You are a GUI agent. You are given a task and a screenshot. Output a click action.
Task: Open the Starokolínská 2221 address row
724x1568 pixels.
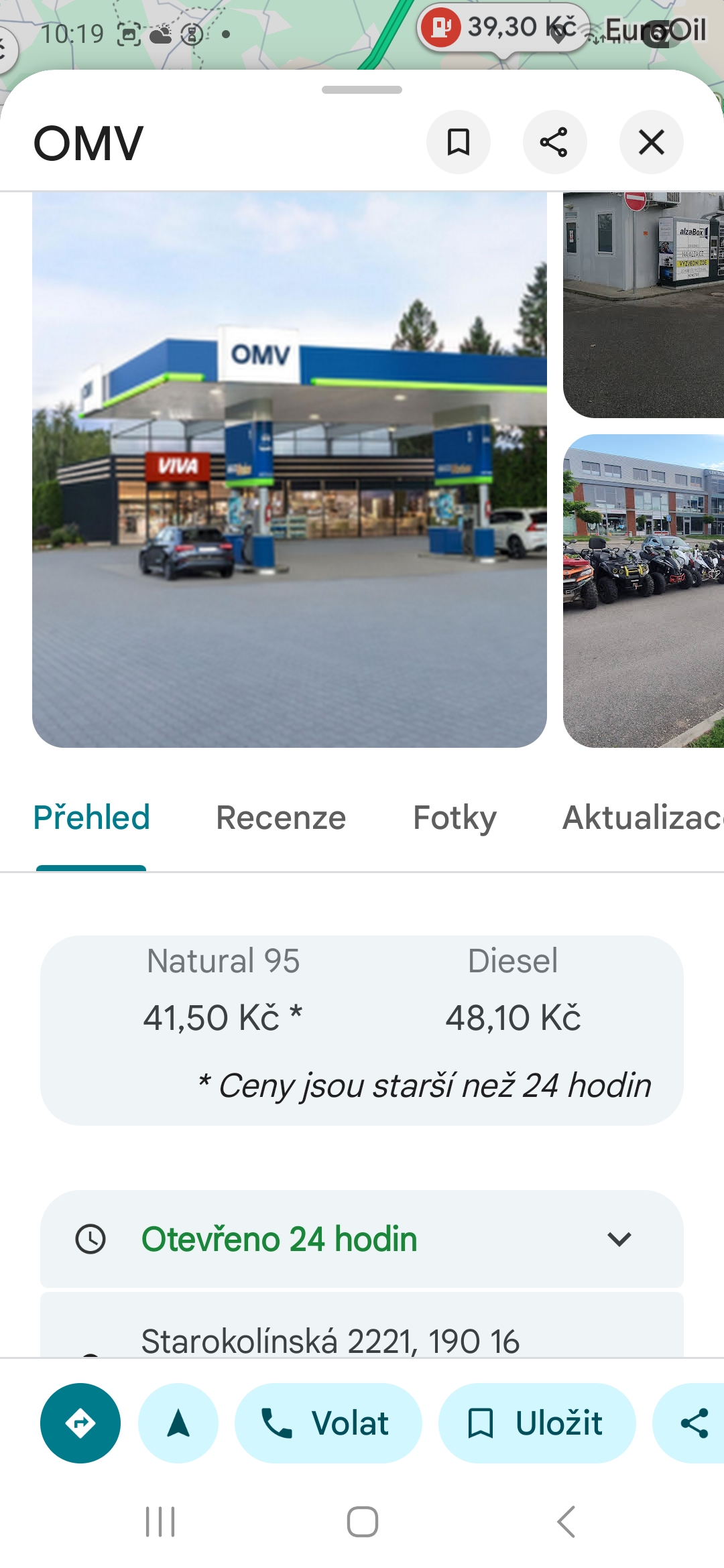362,1339
